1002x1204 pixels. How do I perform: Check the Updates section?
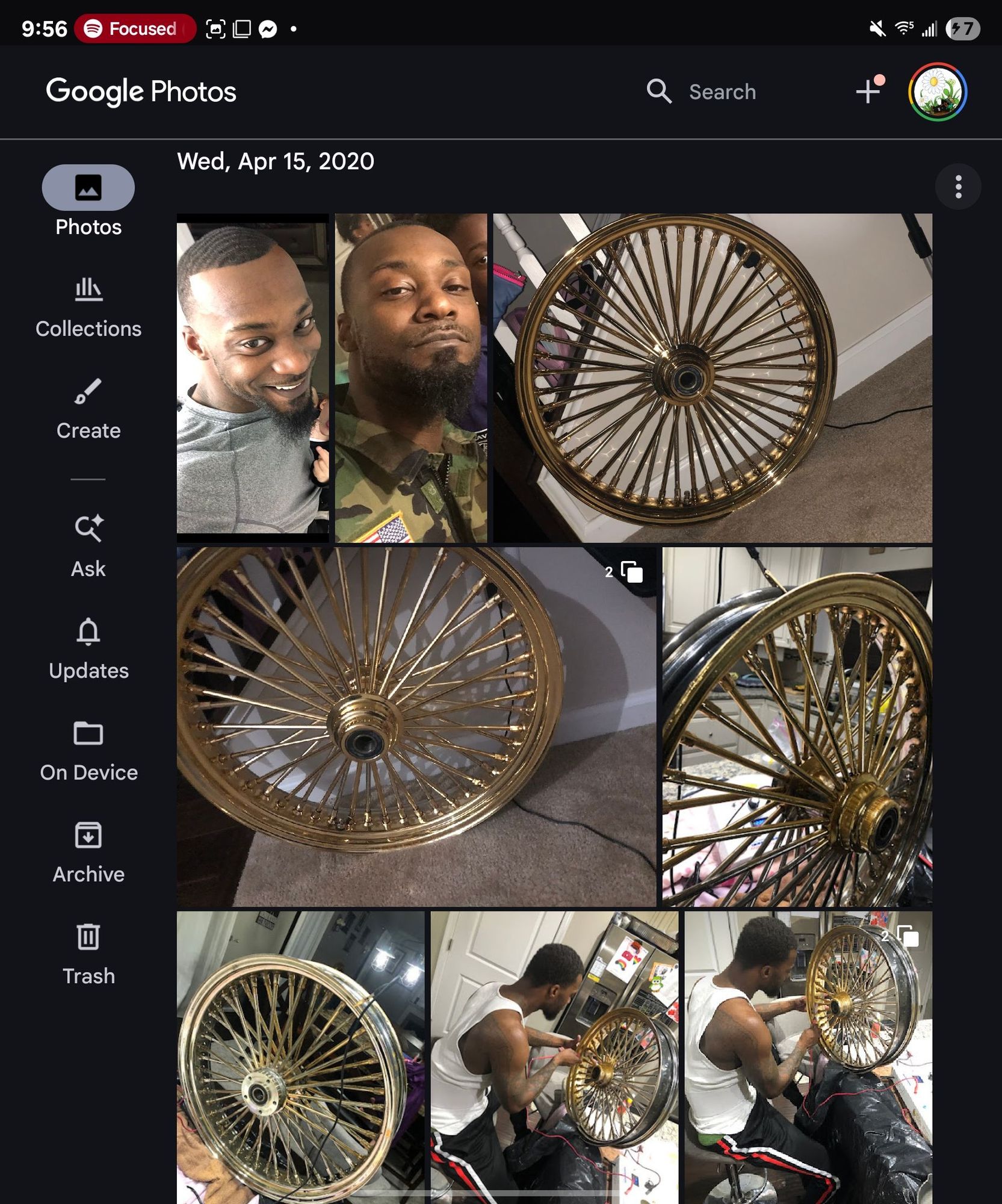pyautogui.click(x=88, y=648)
